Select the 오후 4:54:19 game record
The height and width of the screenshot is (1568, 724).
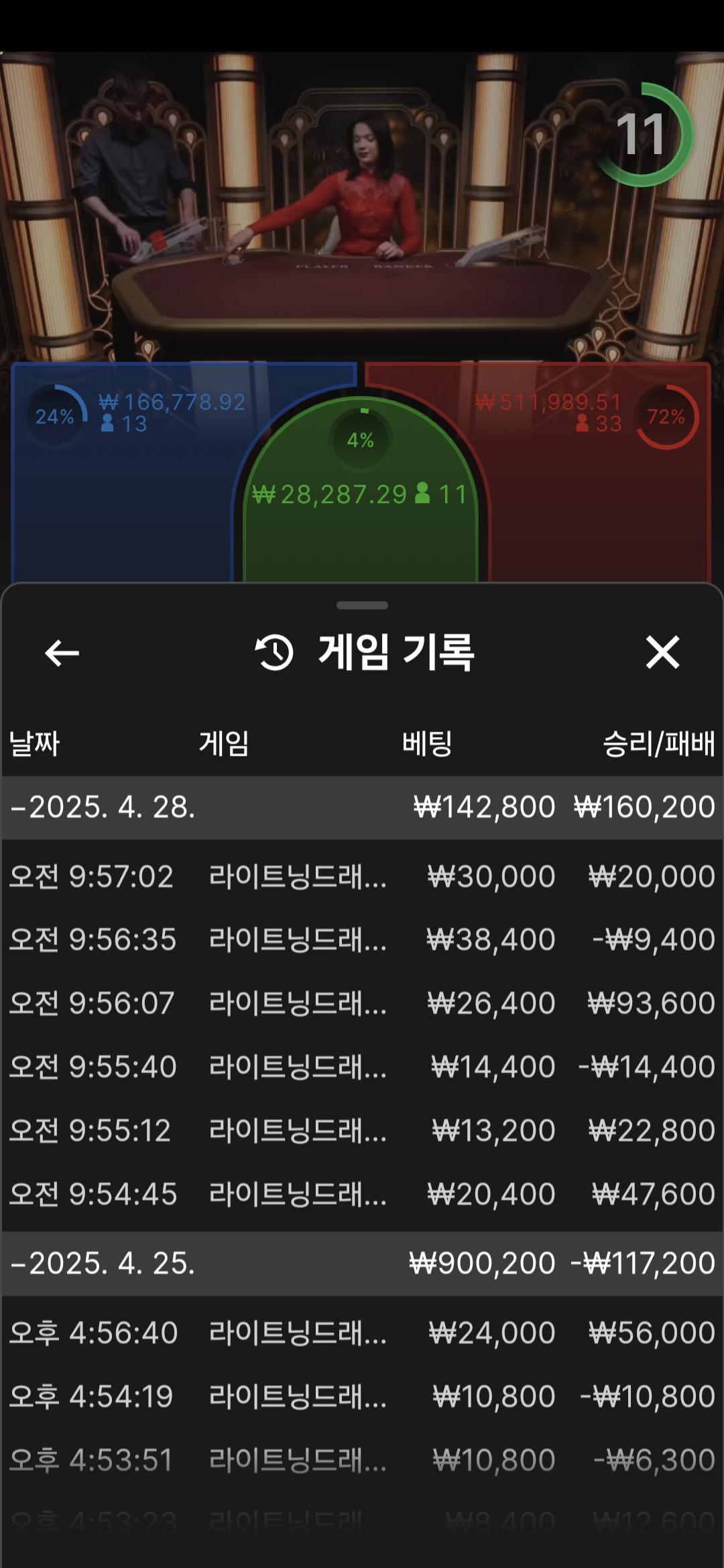362,1397
